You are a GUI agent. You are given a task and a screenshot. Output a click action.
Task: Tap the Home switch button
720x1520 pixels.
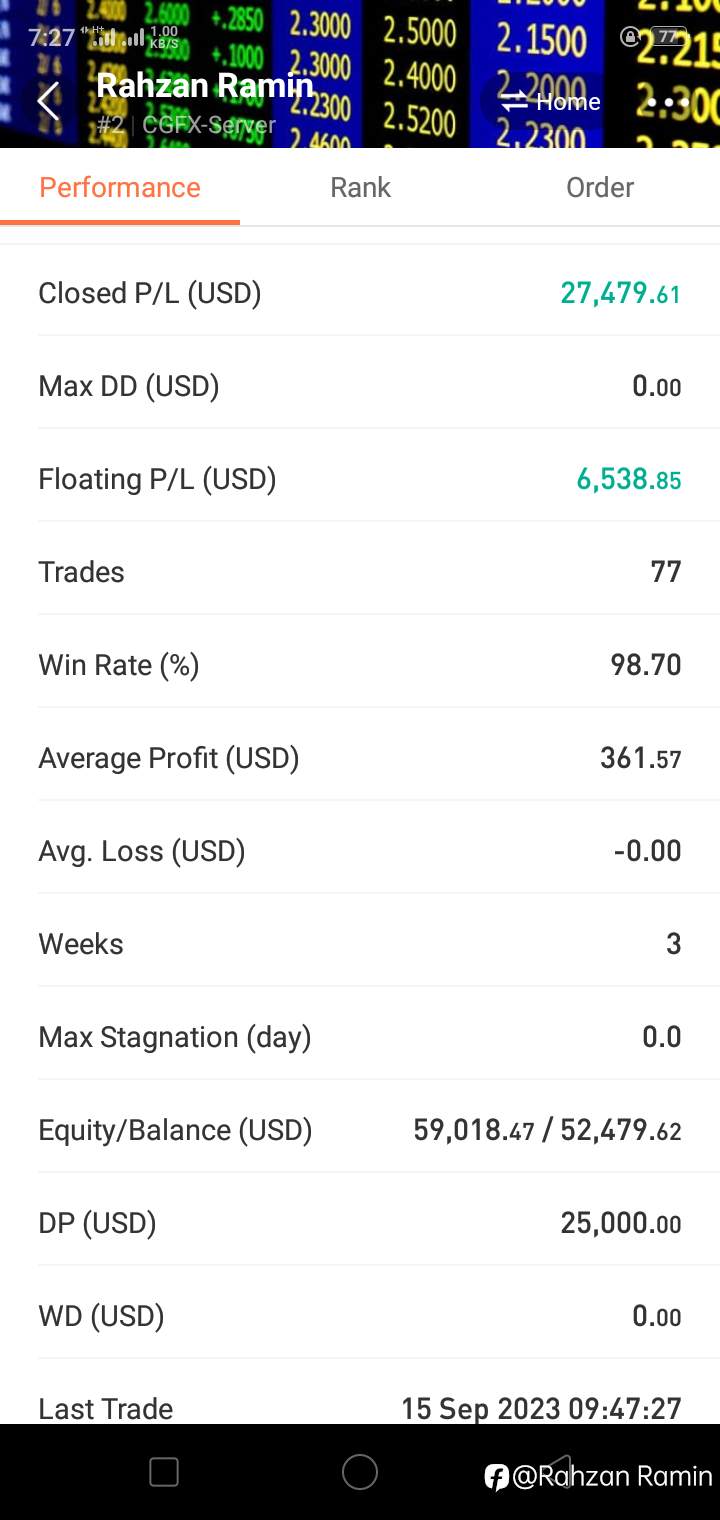549,102
